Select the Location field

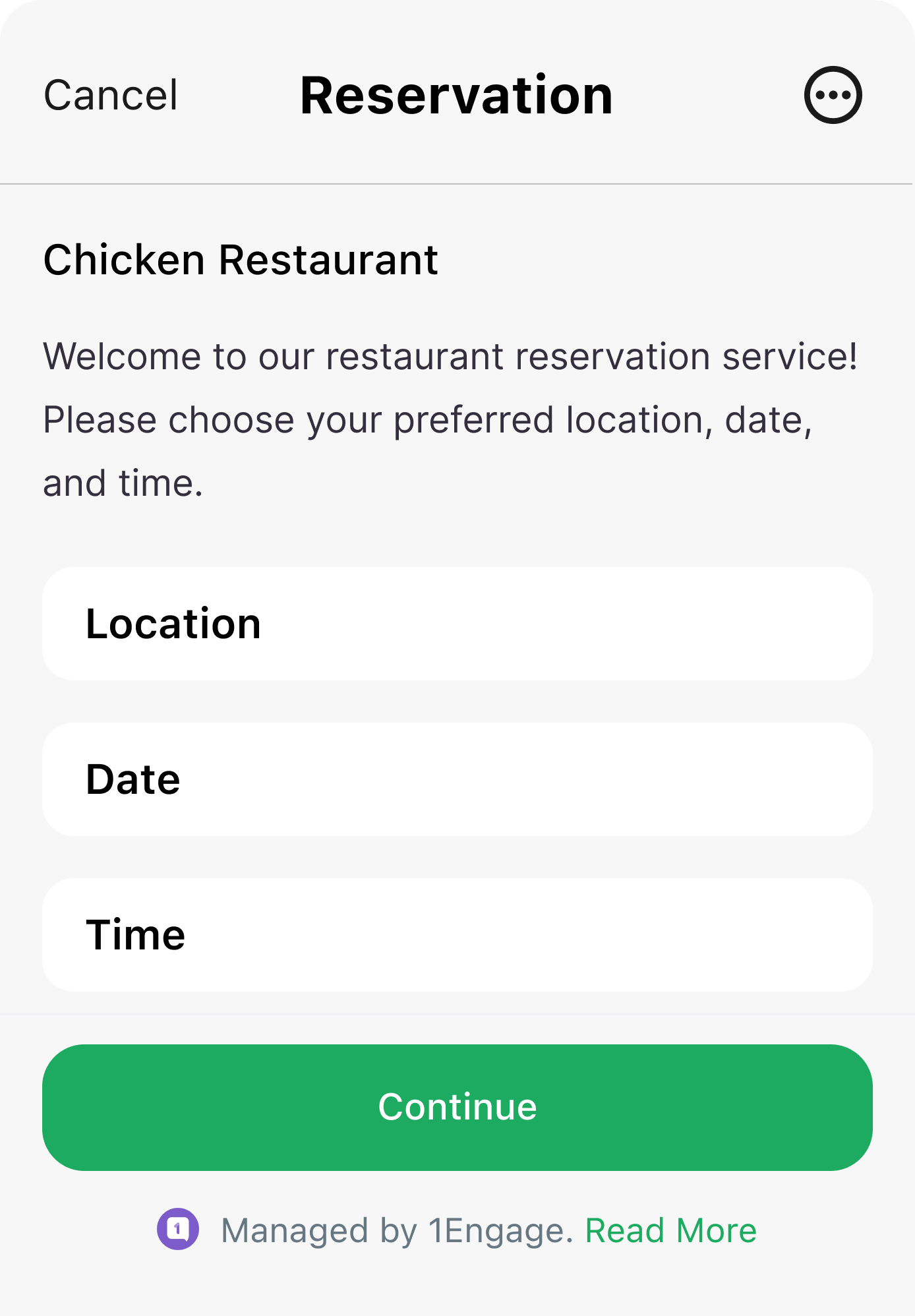tap(457, 624)
